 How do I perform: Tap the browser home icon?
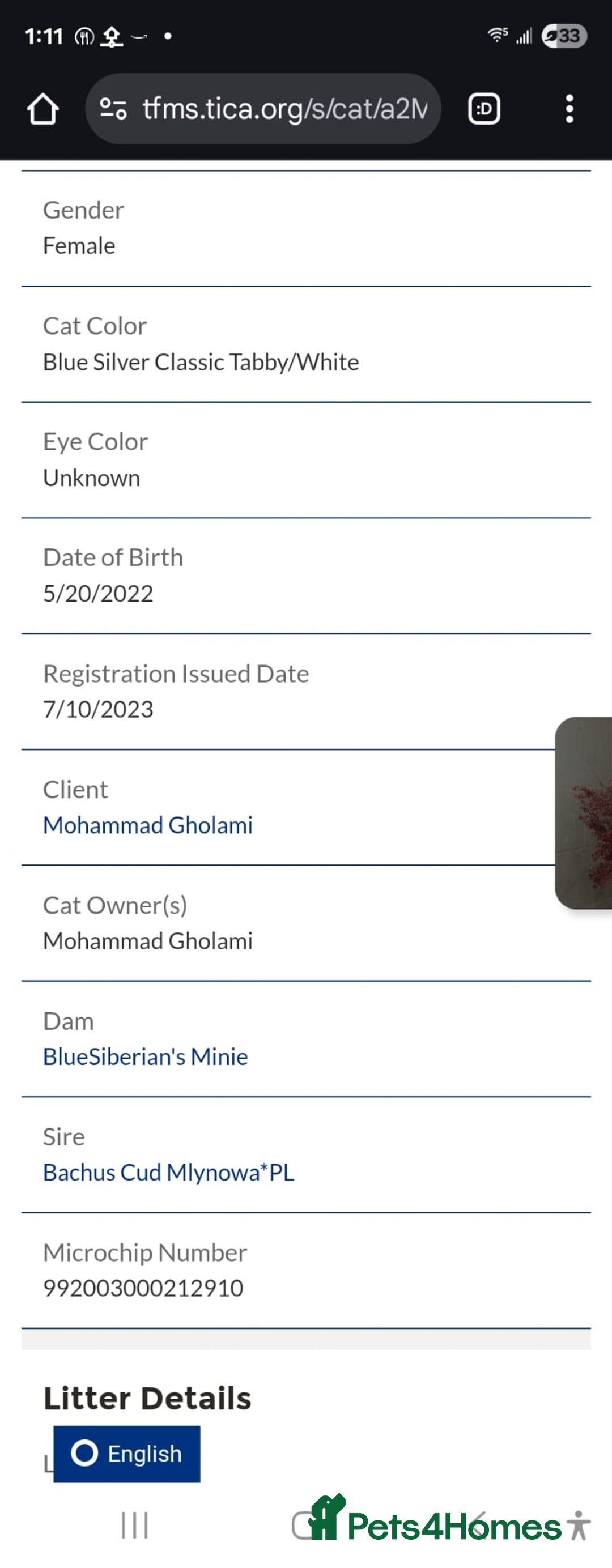tap(42, 109)
